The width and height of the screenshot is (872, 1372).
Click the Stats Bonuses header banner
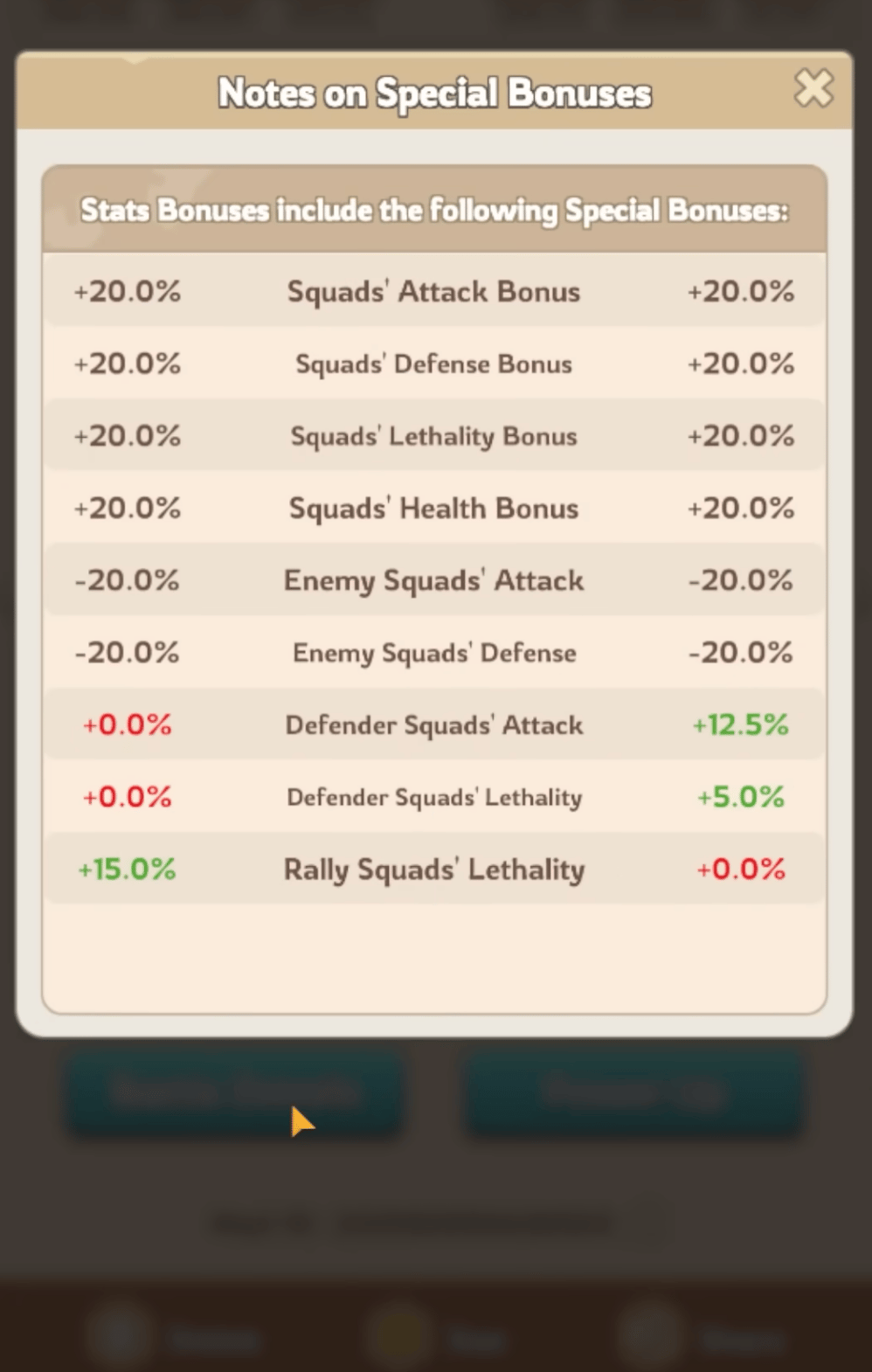(x=434, y=210)
